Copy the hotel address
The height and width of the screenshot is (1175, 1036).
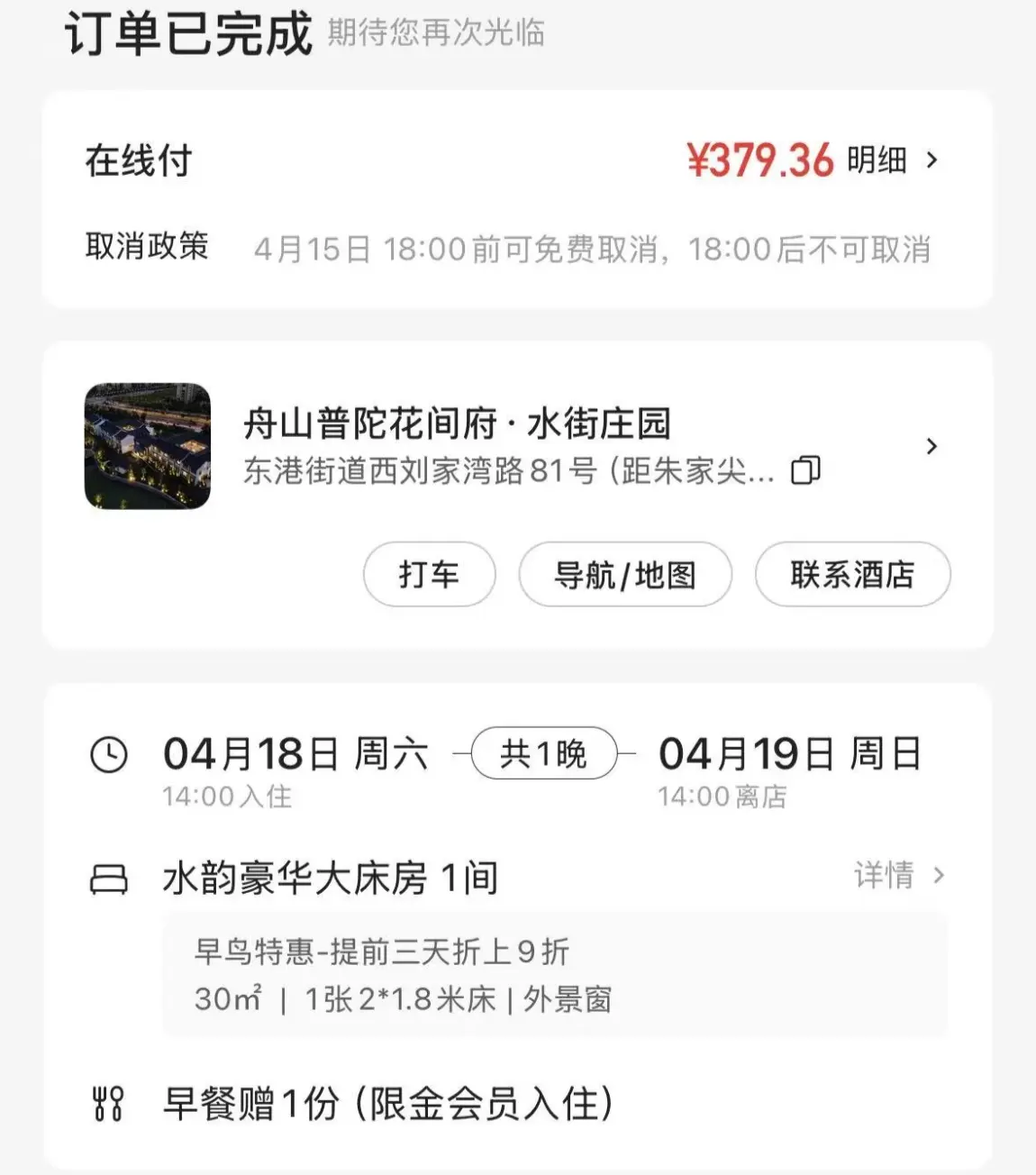pyautogui.click(x=805, y=470)
